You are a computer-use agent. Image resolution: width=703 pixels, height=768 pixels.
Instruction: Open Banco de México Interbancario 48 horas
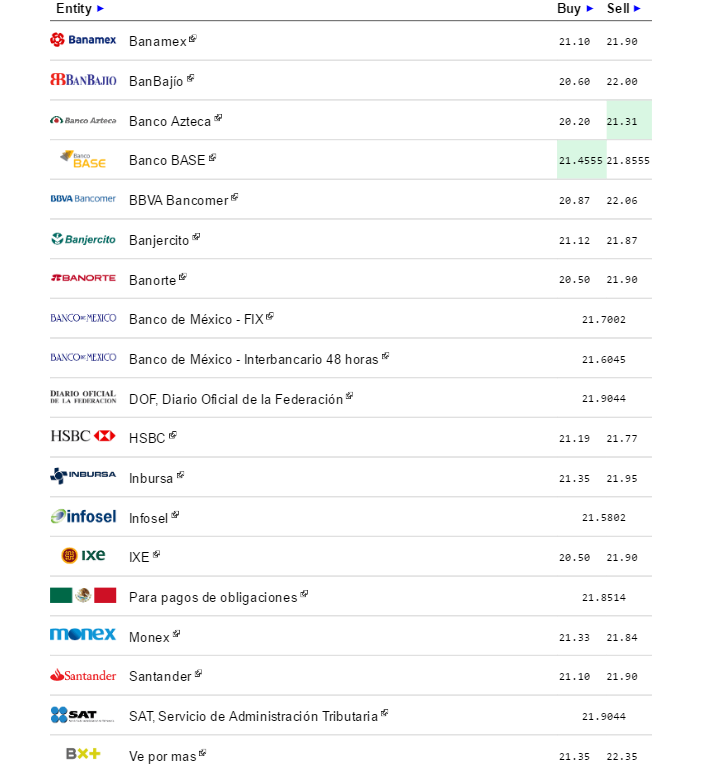click(x=253, y=359)
